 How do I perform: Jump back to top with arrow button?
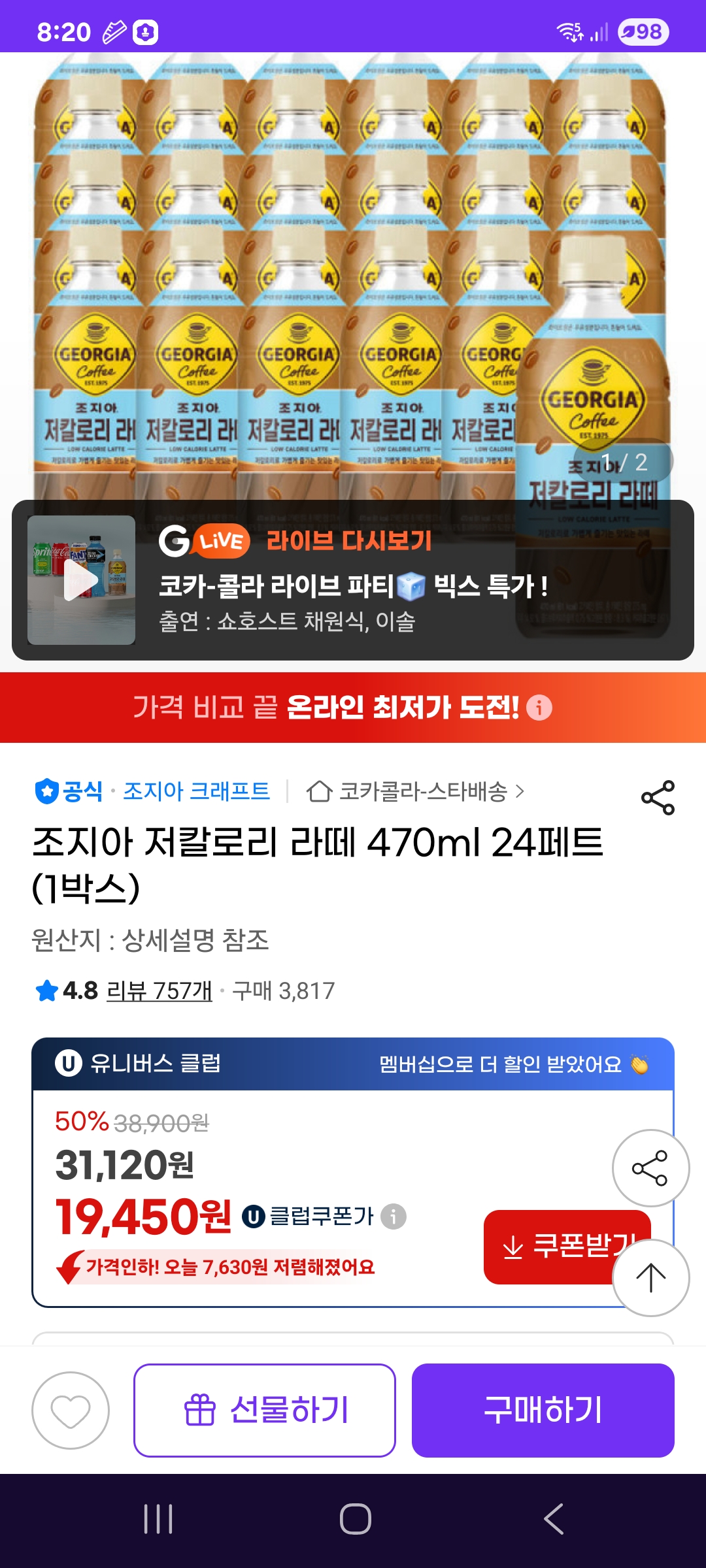click(650, 1278)
